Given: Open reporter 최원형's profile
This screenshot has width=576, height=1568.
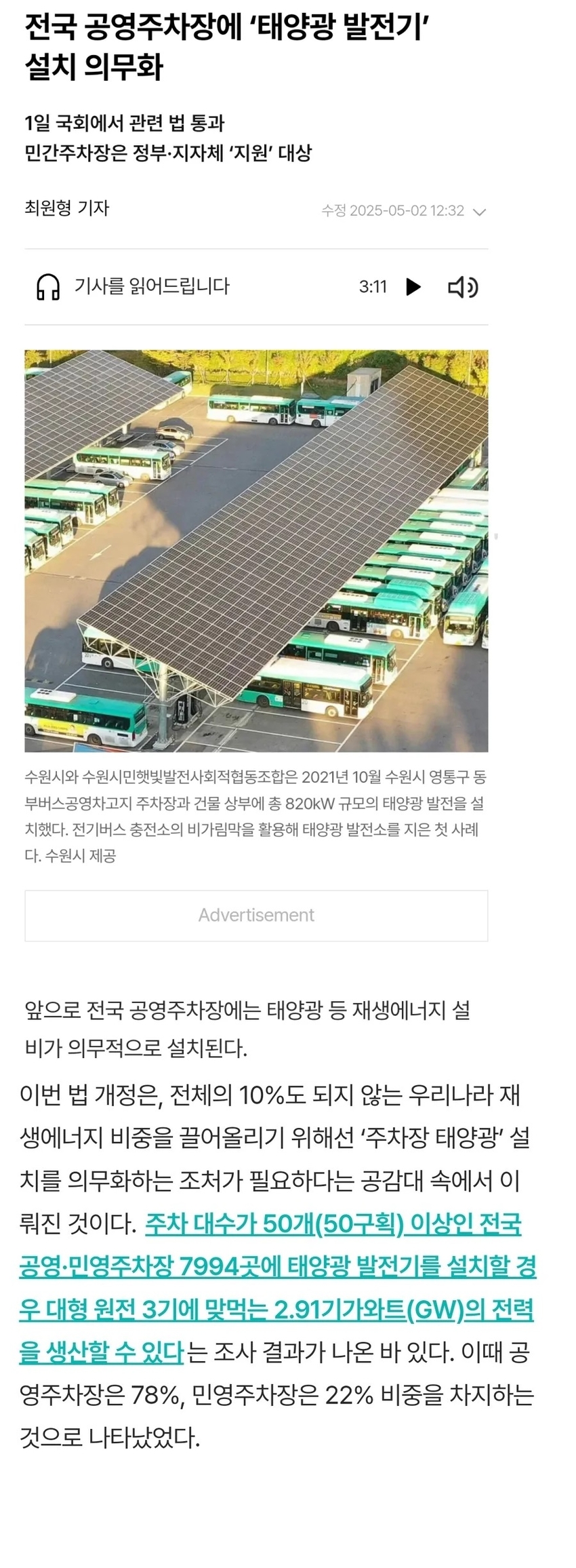Looking at the screenshot, I should pyautogui.click(x=66, y=208).
